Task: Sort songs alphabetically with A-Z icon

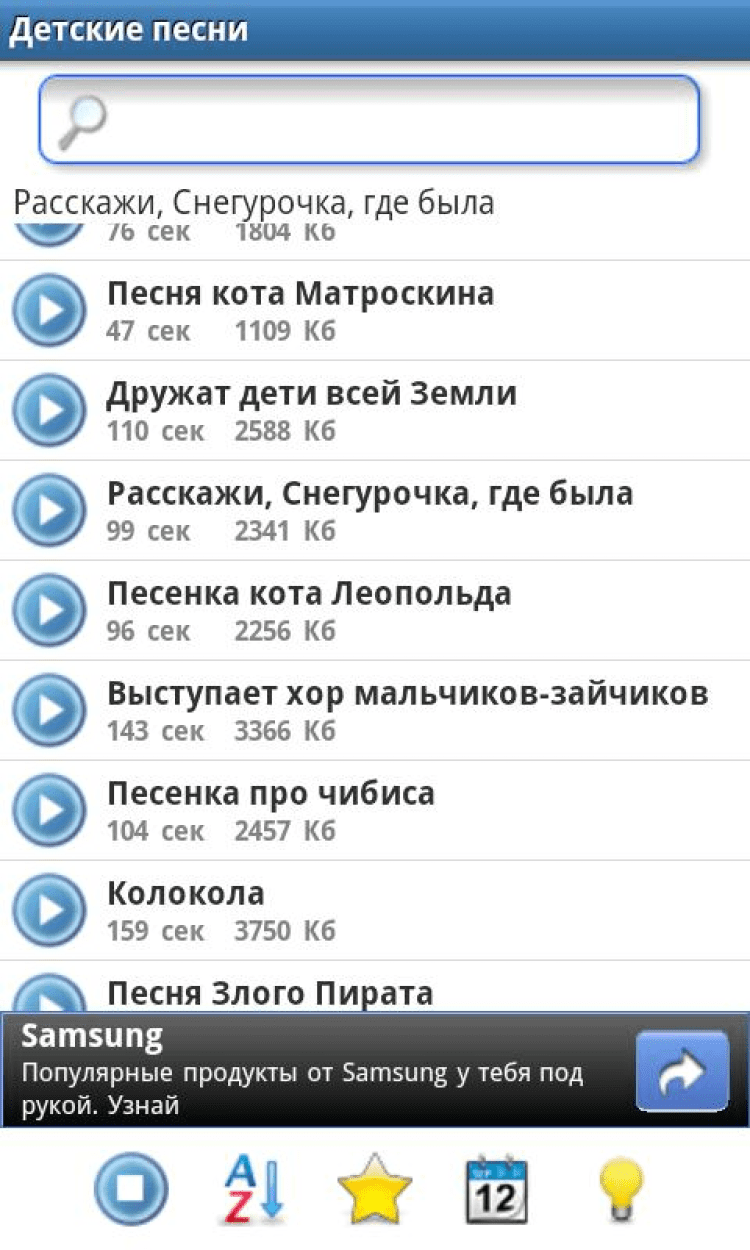Action: tap(253, 1190)
